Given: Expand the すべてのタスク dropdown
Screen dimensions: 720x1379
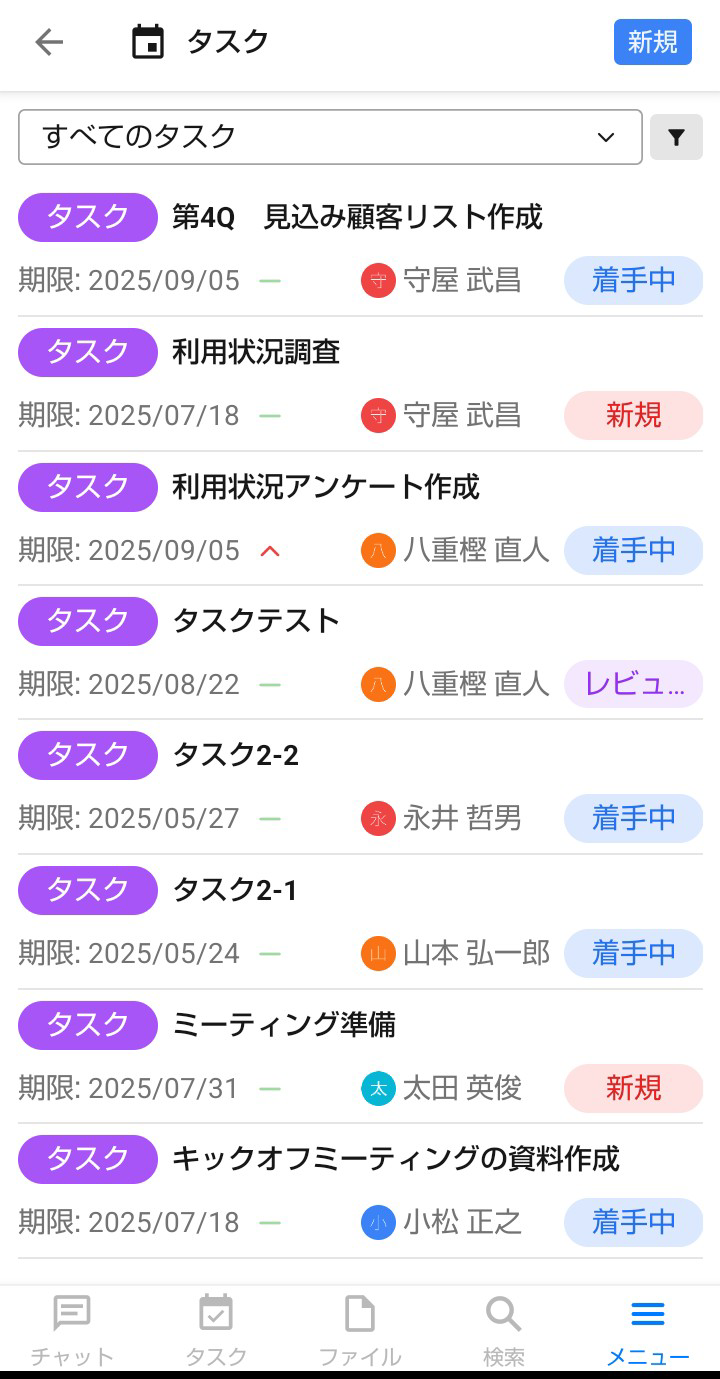Looking at the screenshot, I should (330, 137).
